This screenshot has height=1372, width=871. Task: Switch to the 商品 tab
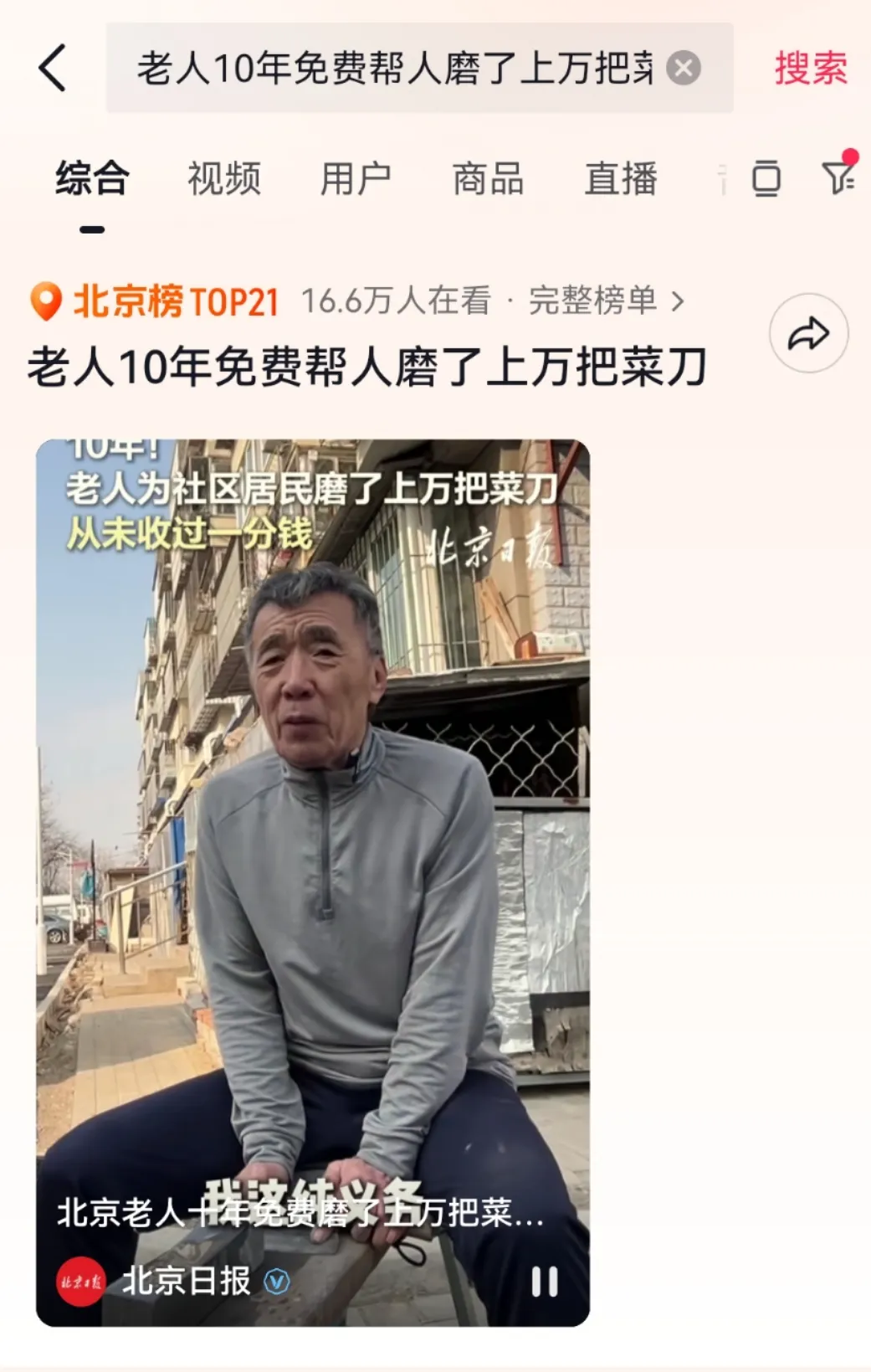[488, 179]
